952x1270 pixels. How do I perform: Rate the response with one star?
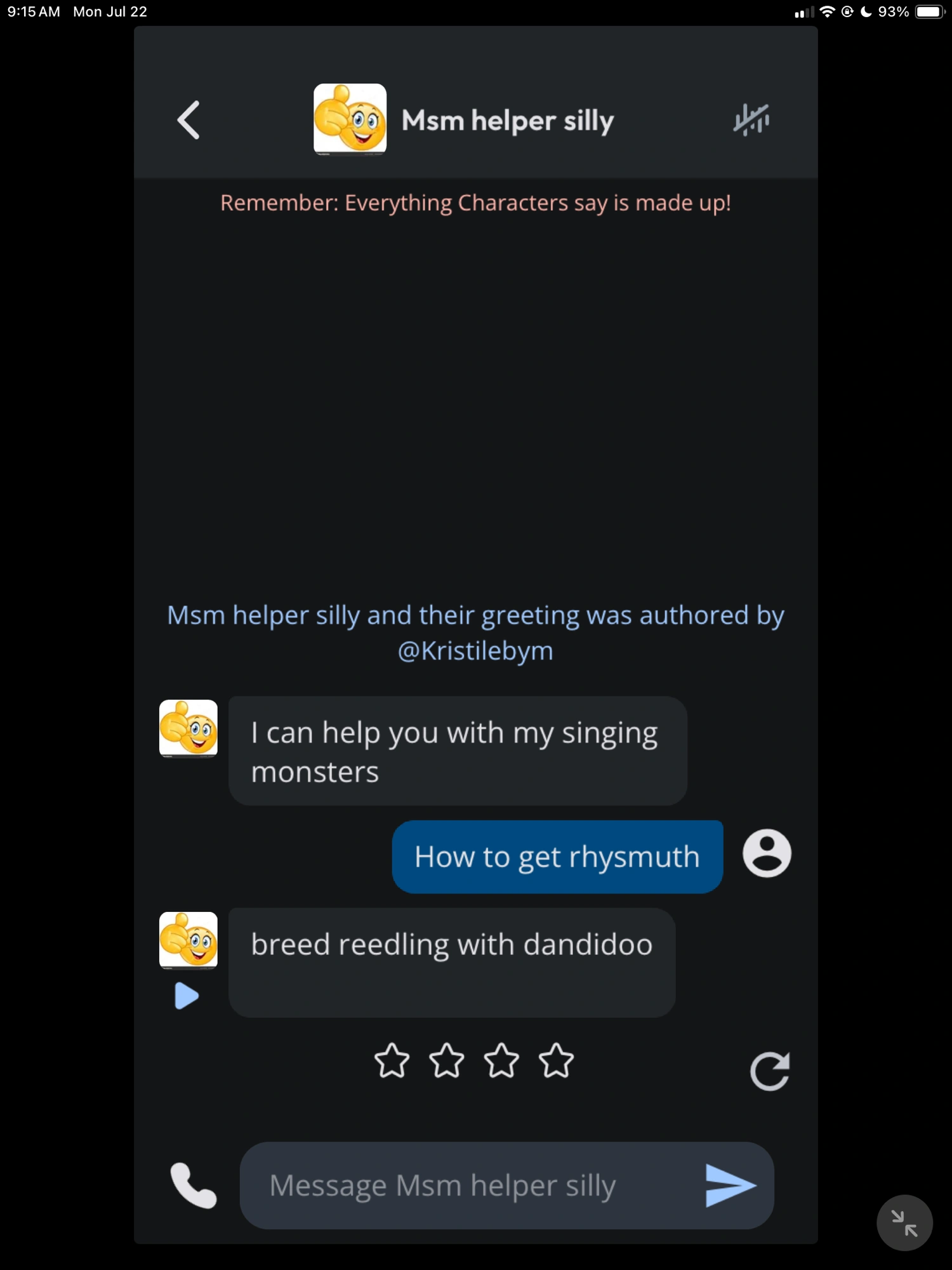[x=392, y=1060]
